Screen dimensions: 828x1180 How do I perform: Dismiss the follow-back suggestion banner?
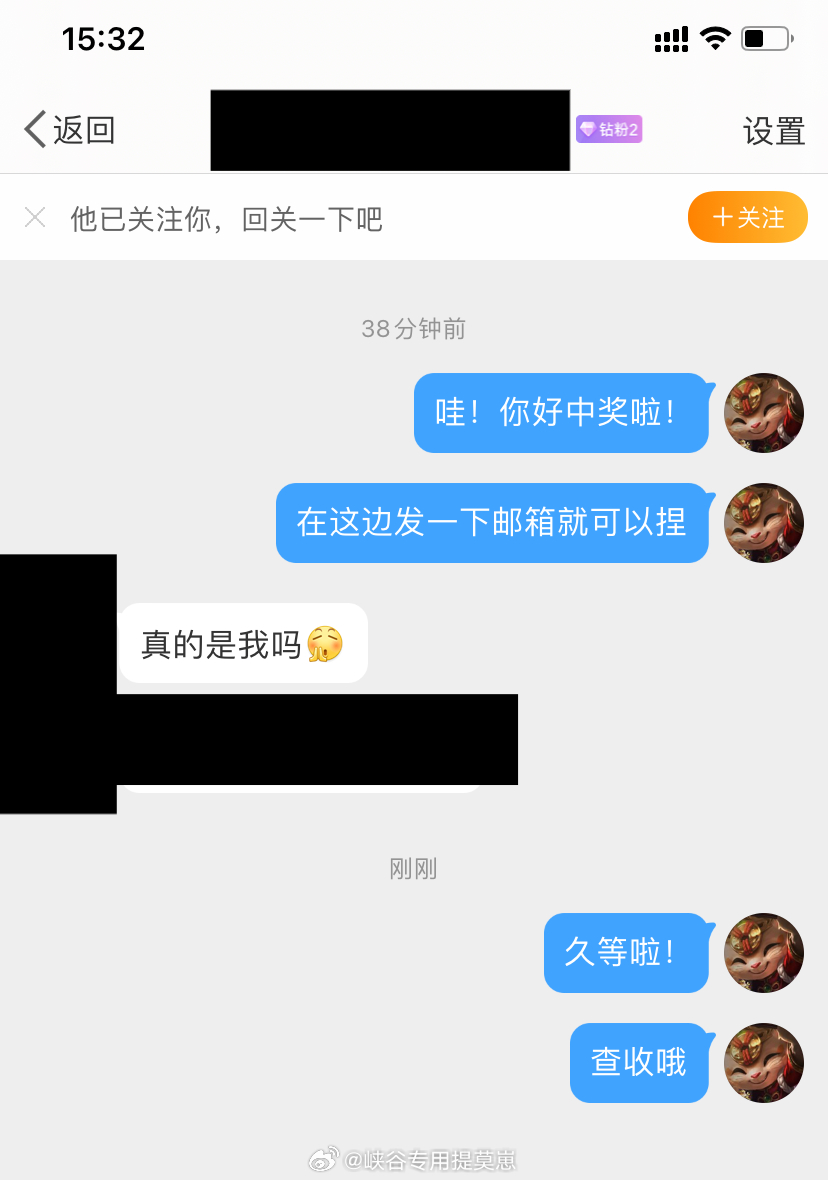tap(35, 217)
